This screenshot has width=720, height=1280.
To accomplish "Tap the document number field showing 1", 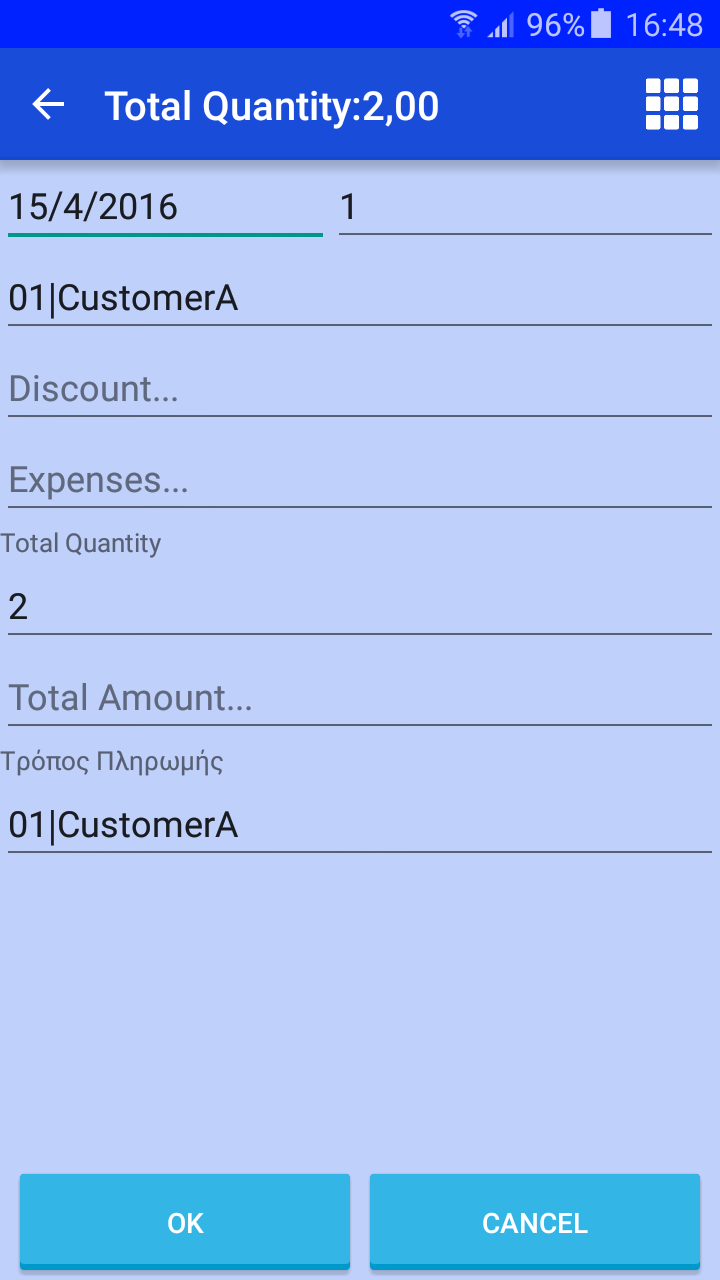I will pos(524,206).
